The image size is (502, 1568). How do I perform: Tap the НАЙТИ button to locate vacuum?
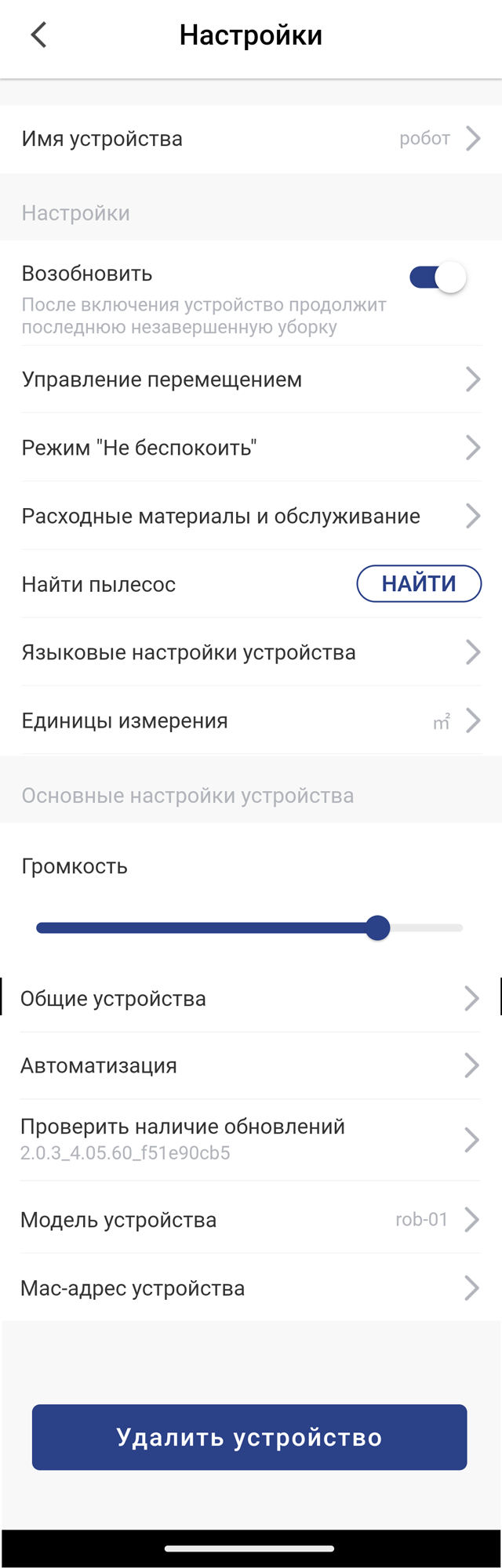[x=419, y=584]
